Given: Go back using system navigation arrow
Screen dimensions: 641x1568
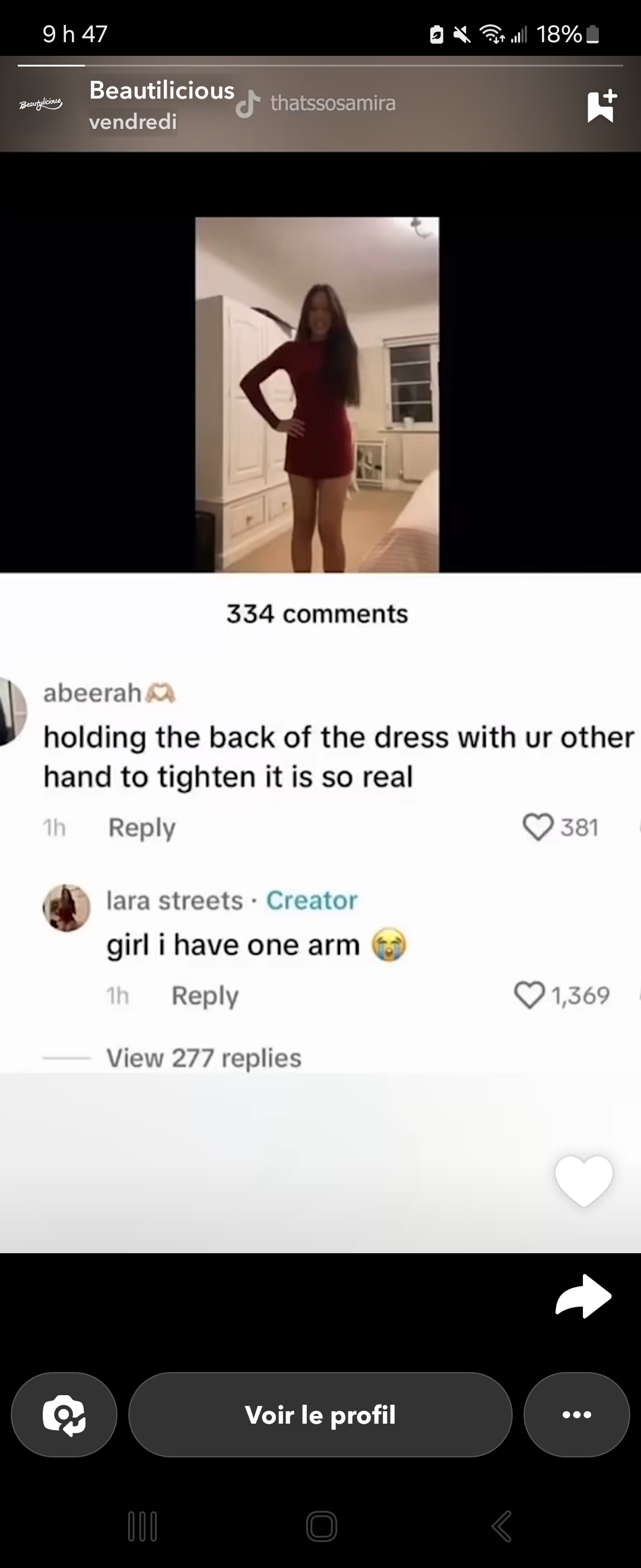Looking at the screenshot, I should click(x=501, y=1526).
